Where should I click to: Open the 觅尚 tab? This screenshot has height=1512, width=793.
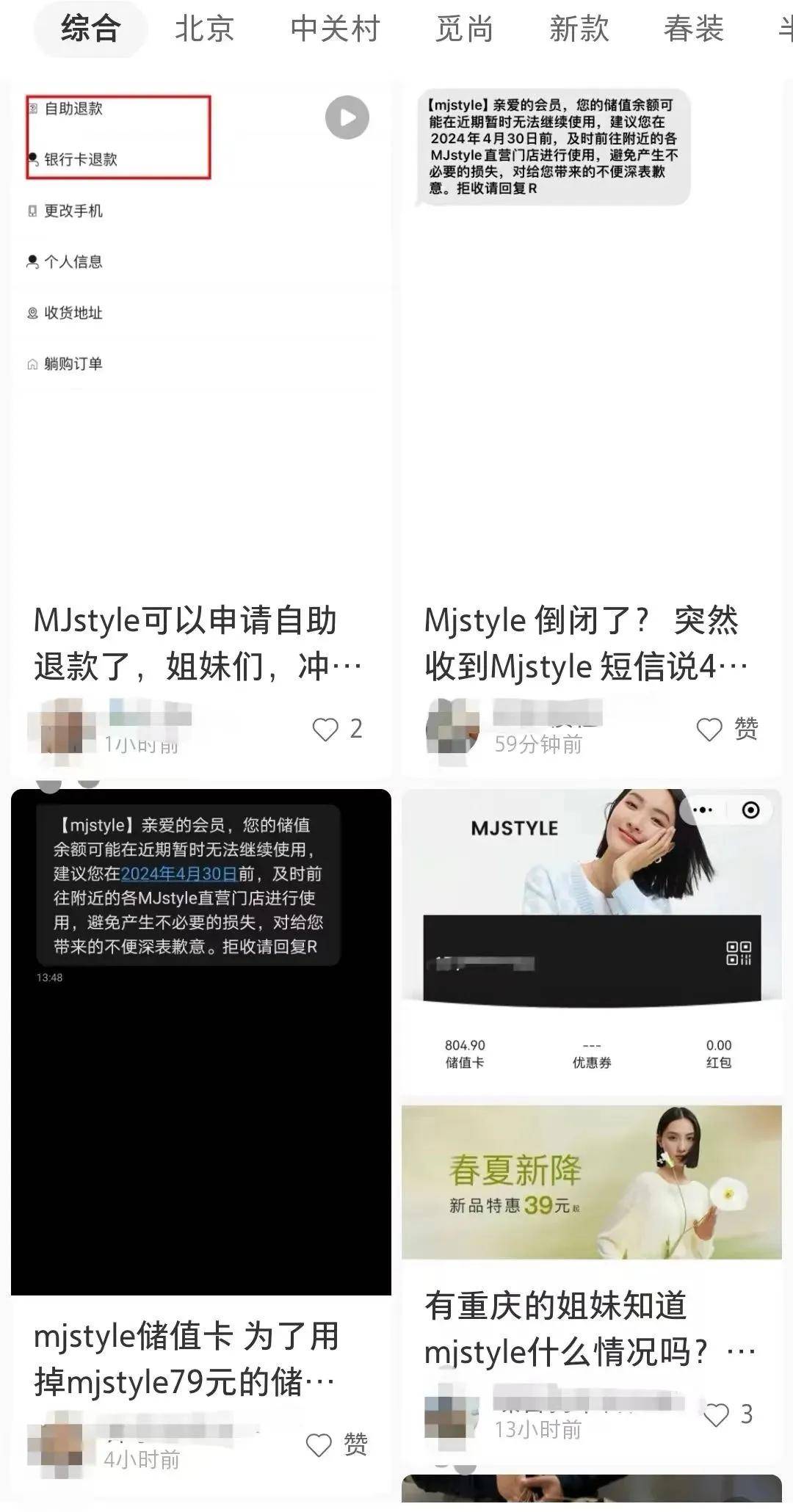(x=465, y=29)
